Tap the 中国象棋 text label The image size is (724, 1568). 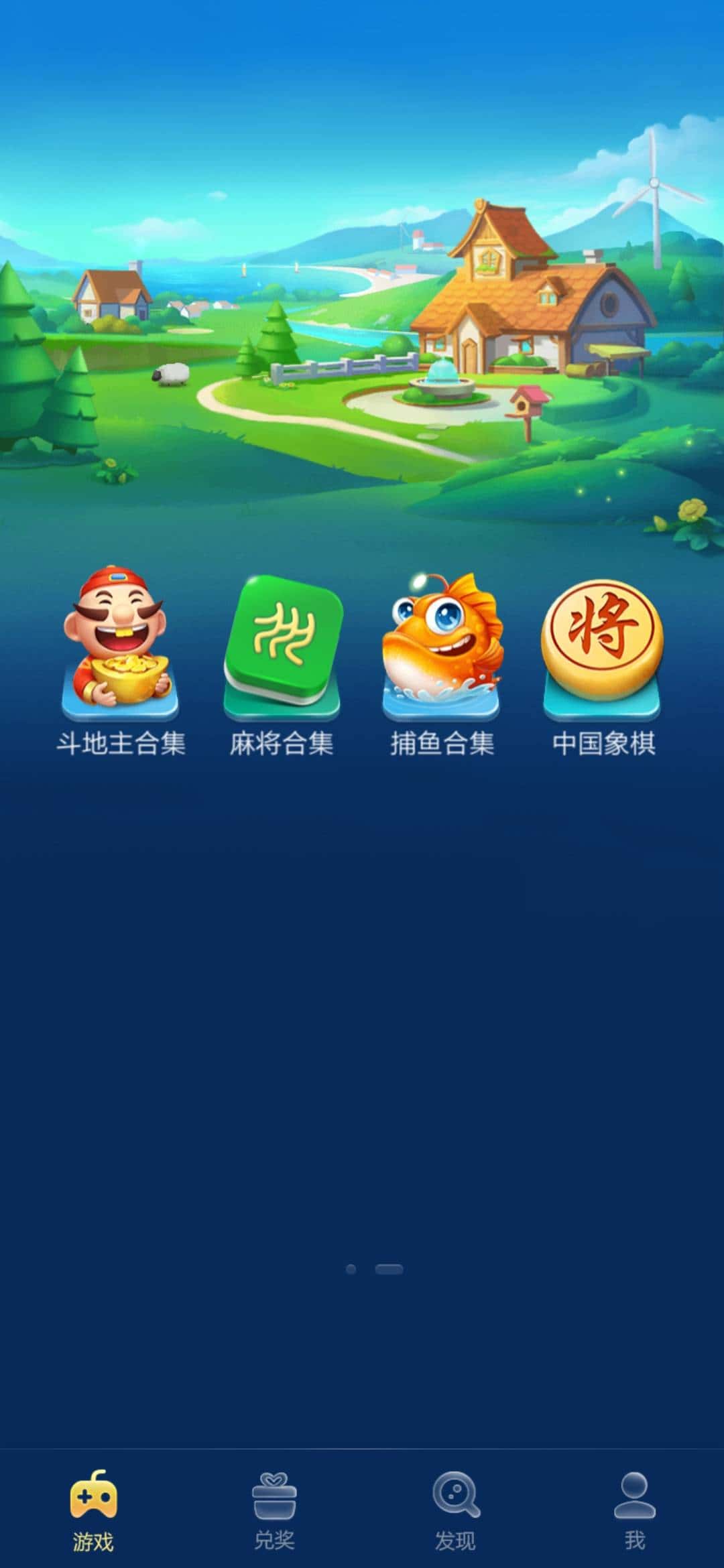pyautogui.click(x=604, y=744)
